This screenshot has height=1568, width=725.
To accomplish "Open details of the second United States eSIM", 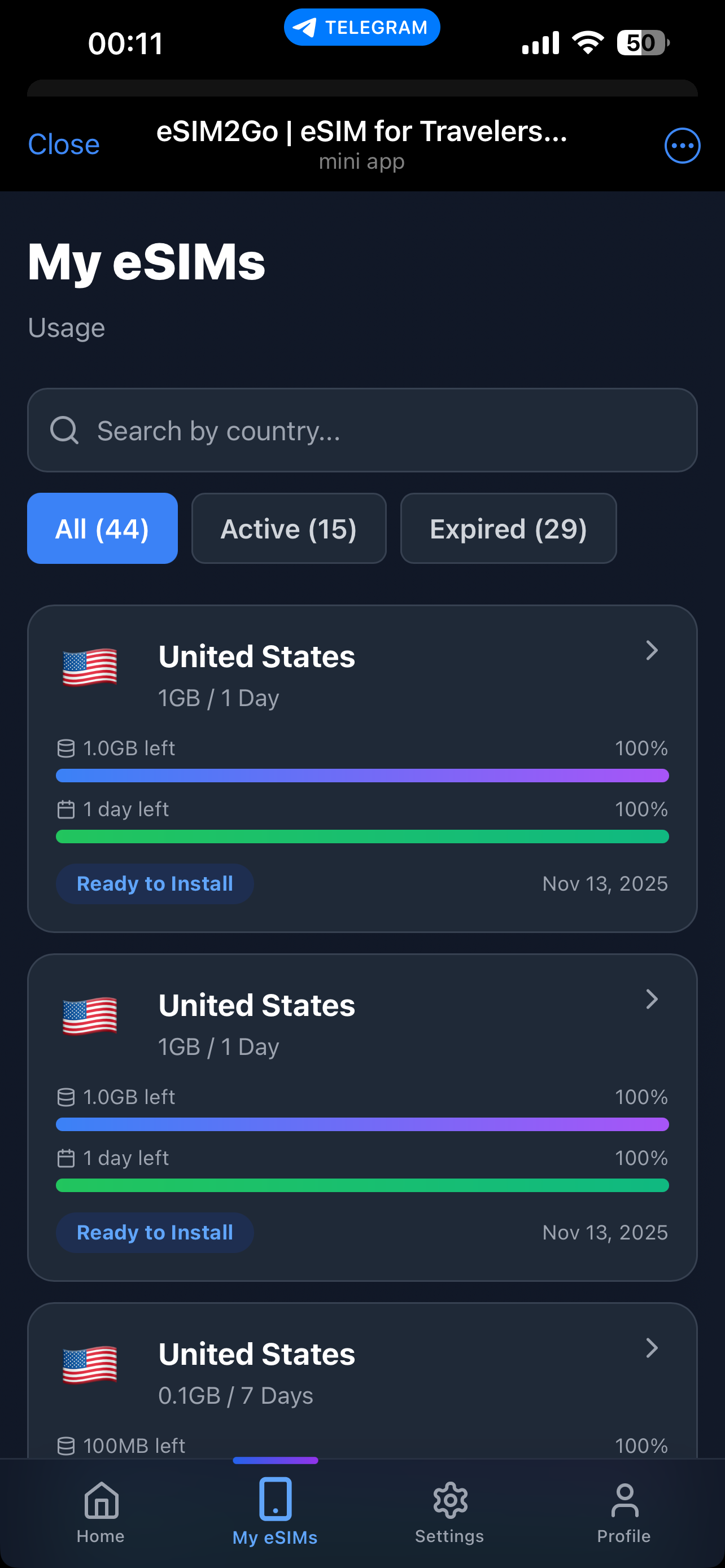I will click(x=652, y=999).
